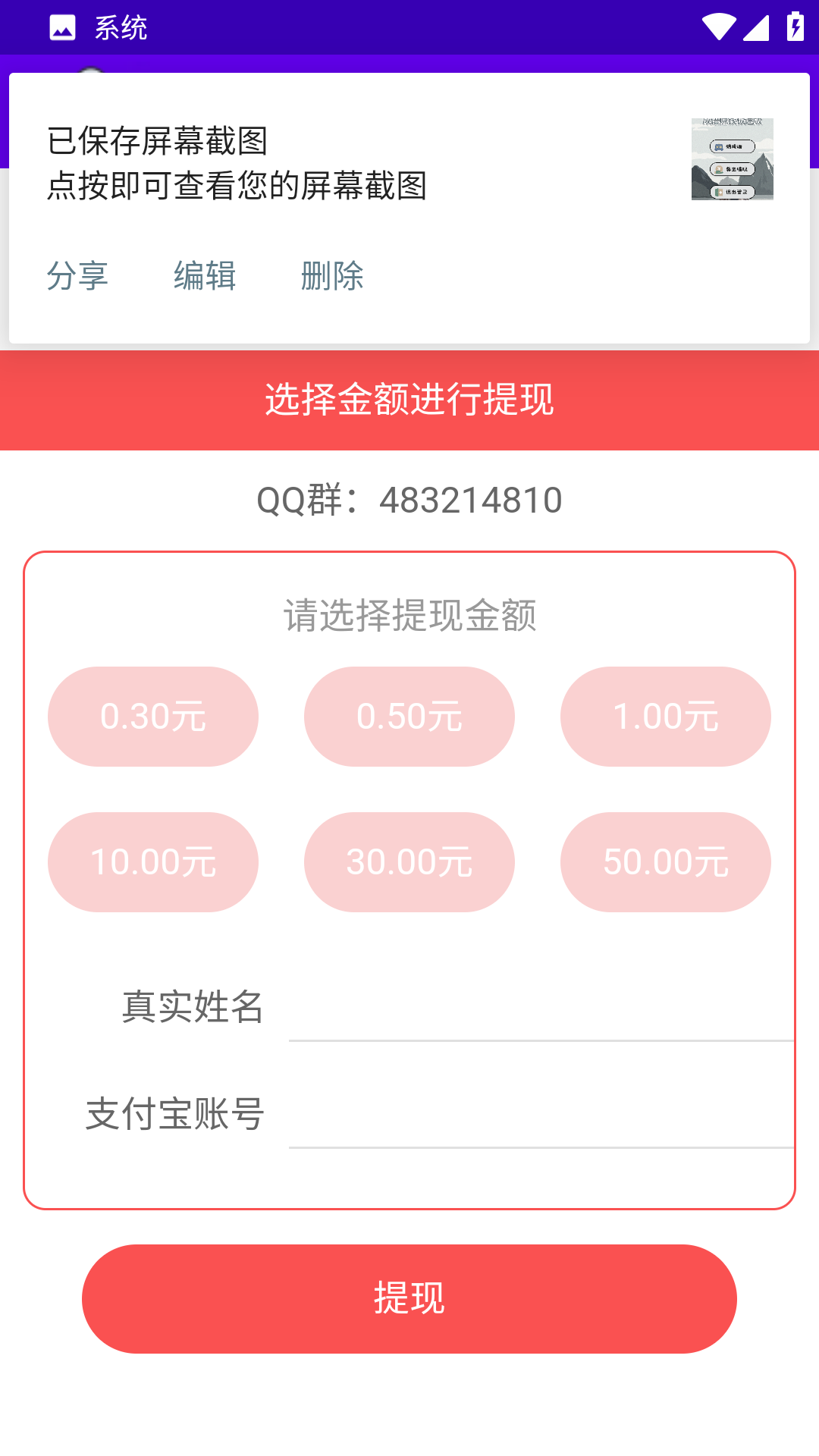The height and width of the screenshot is (1456, 819).
Task: Pick the 50.00元 withdrawal option
Action: click(x=665, y=862)
